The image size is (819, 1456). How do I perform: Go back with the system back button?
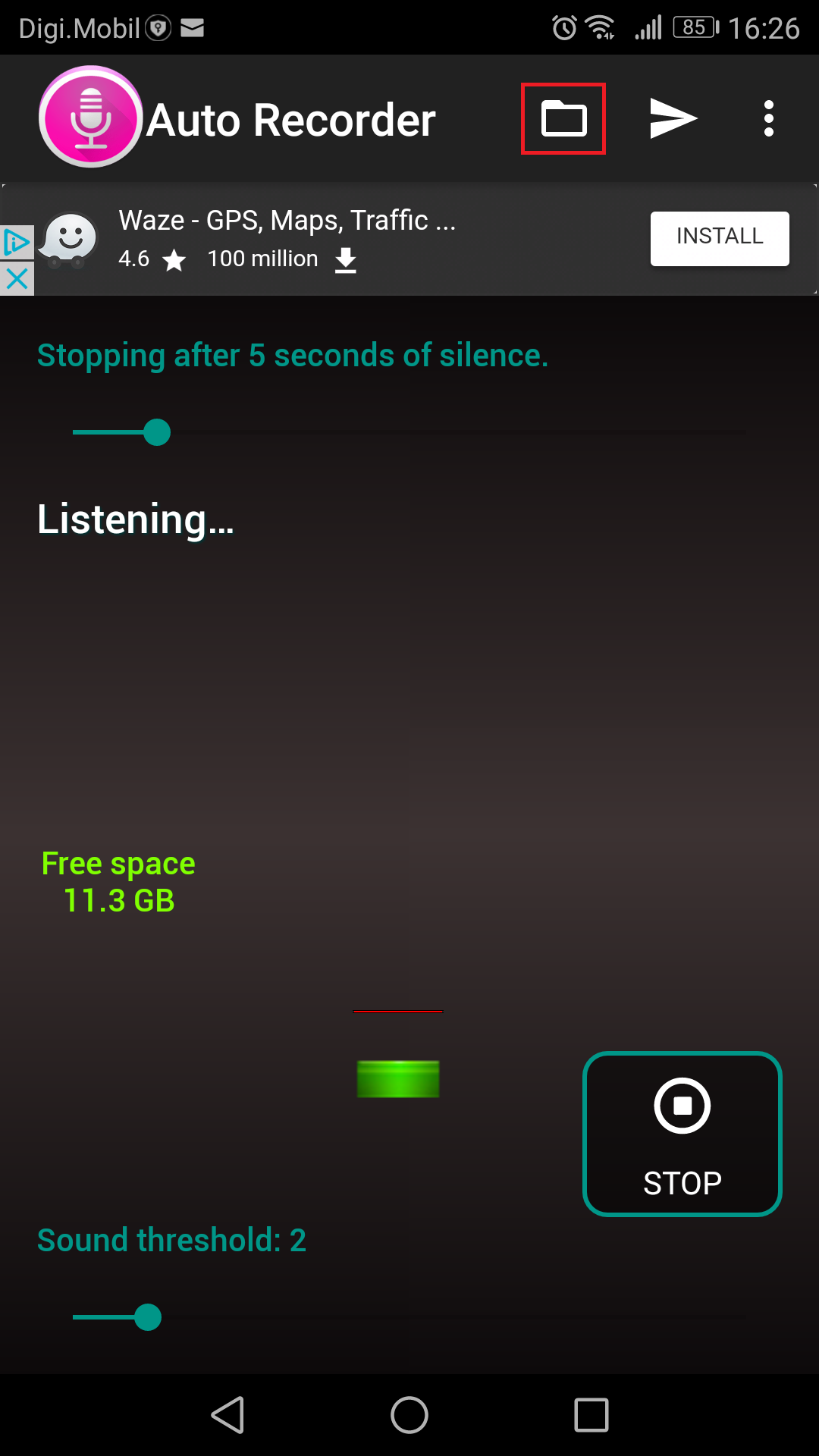point(227,1415)
